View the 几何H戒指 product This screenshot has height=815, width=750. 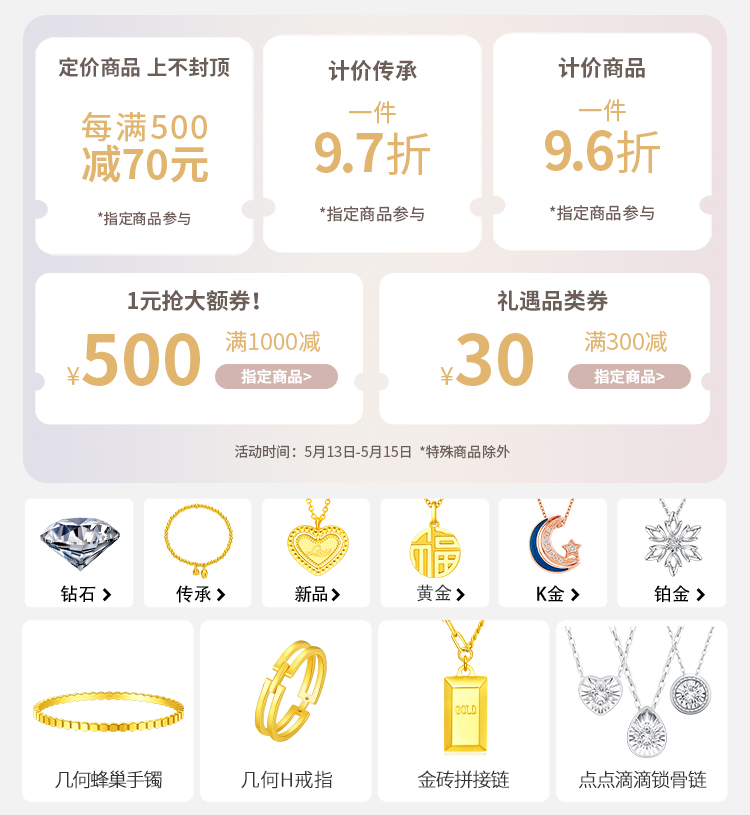[286, 710]
